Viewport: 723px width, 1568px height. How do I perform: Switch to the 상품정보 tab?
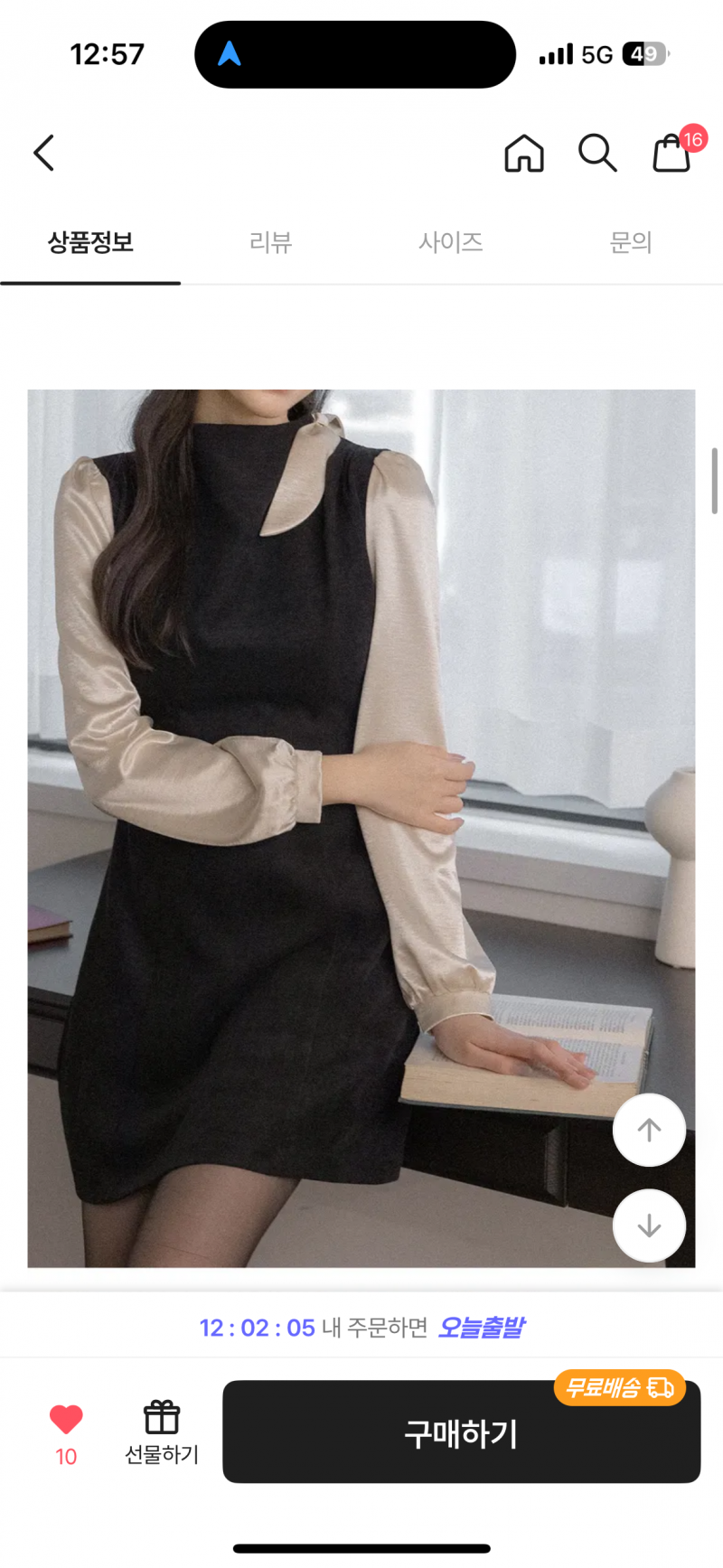coord(90,242)
